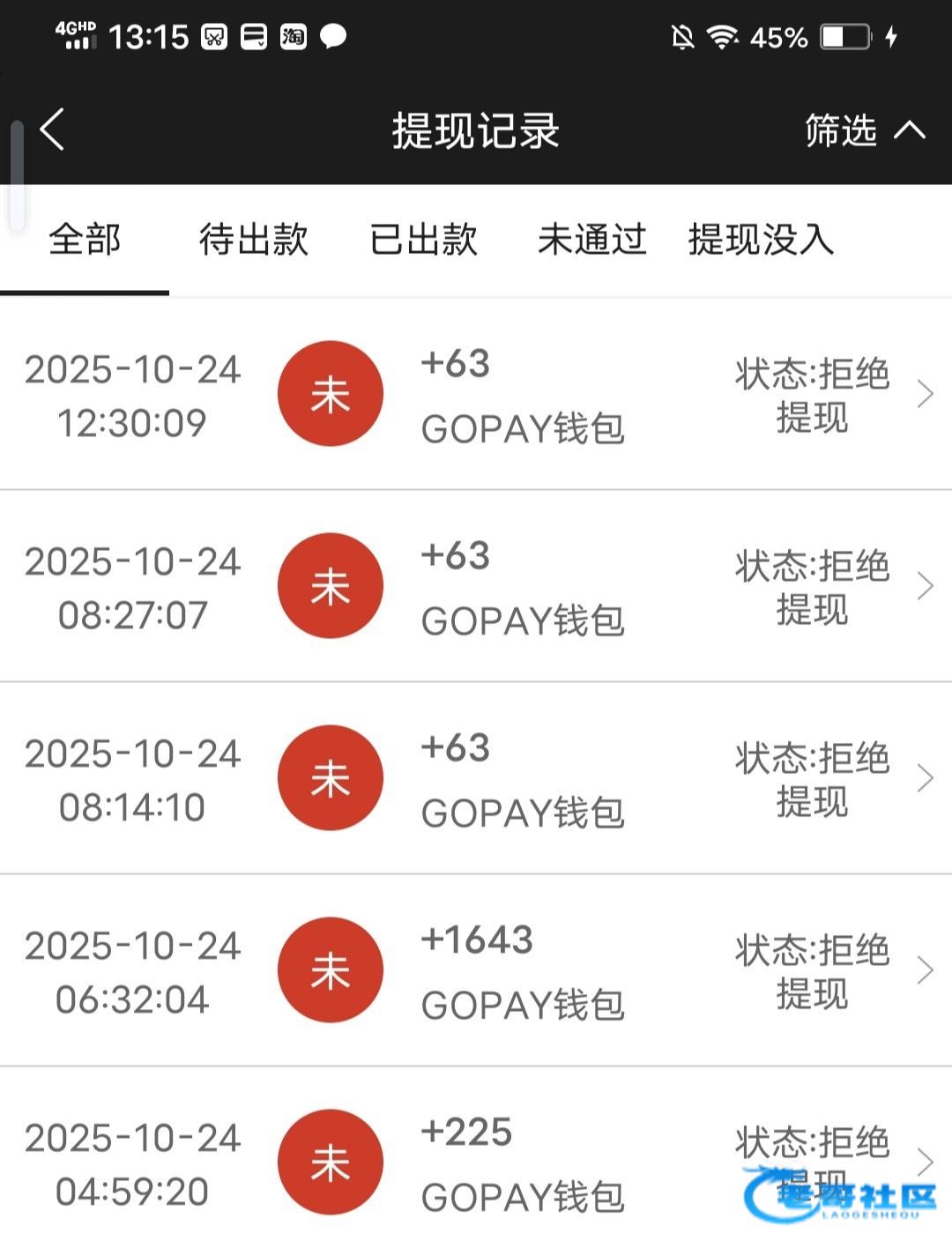Open the 12:30:09 withdrawal record
The height and width of the screenshot is (1248, 952).
pos(476,394)
